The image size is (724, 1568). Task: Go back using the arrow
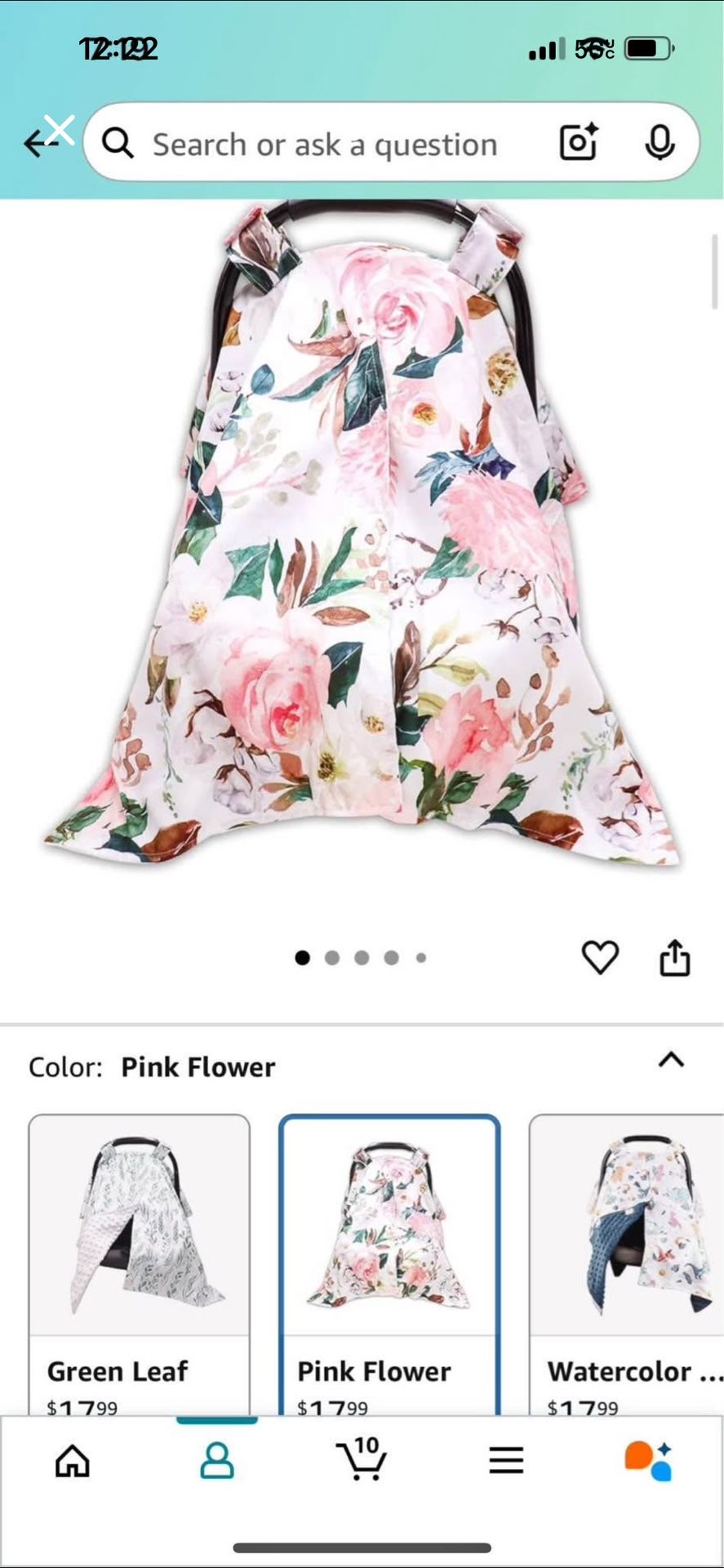[x=37, y=144]
